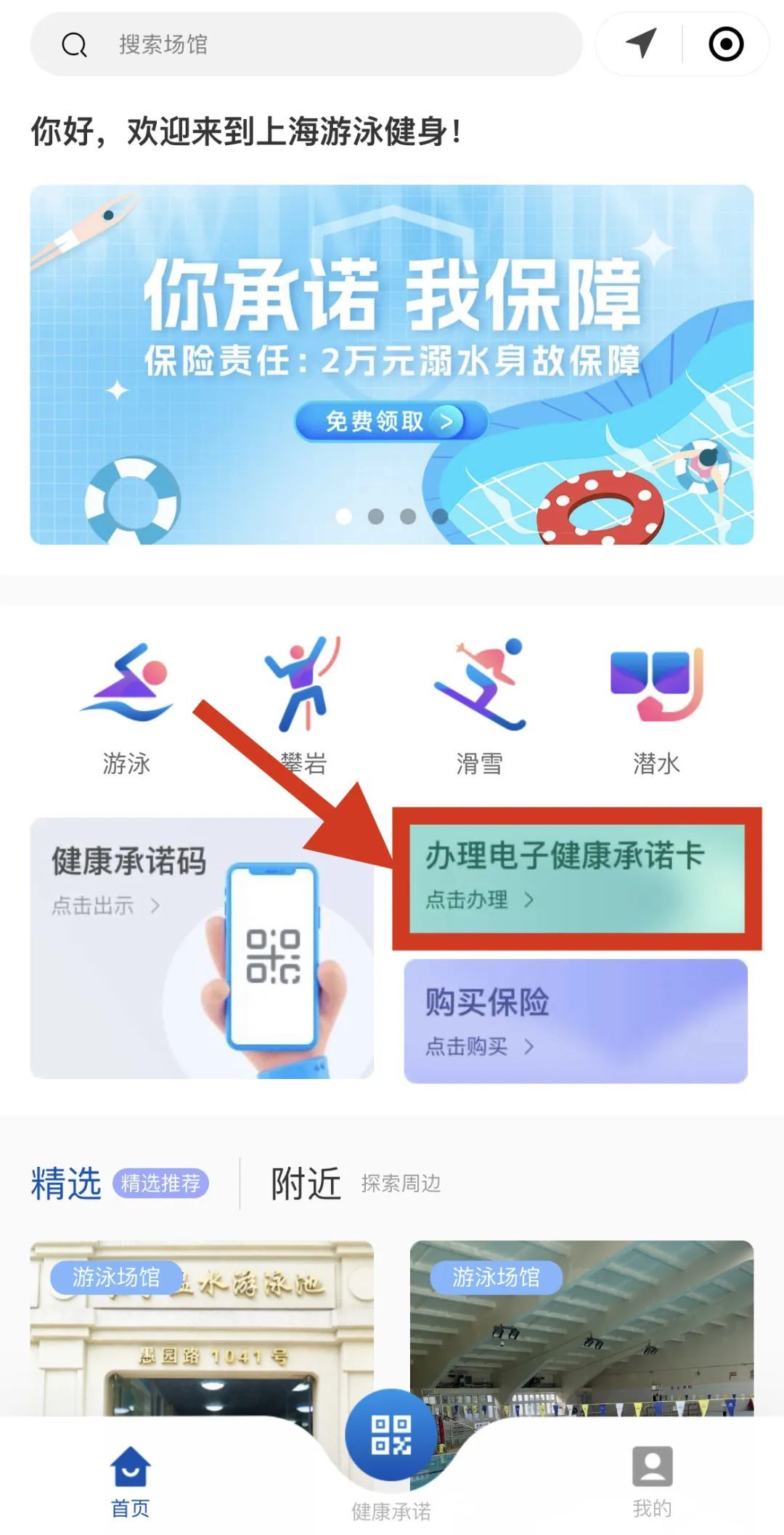This screenshot has height=1535, width=784.
Task: Switch to the 精选 tab
Action: pos(67,1184)
